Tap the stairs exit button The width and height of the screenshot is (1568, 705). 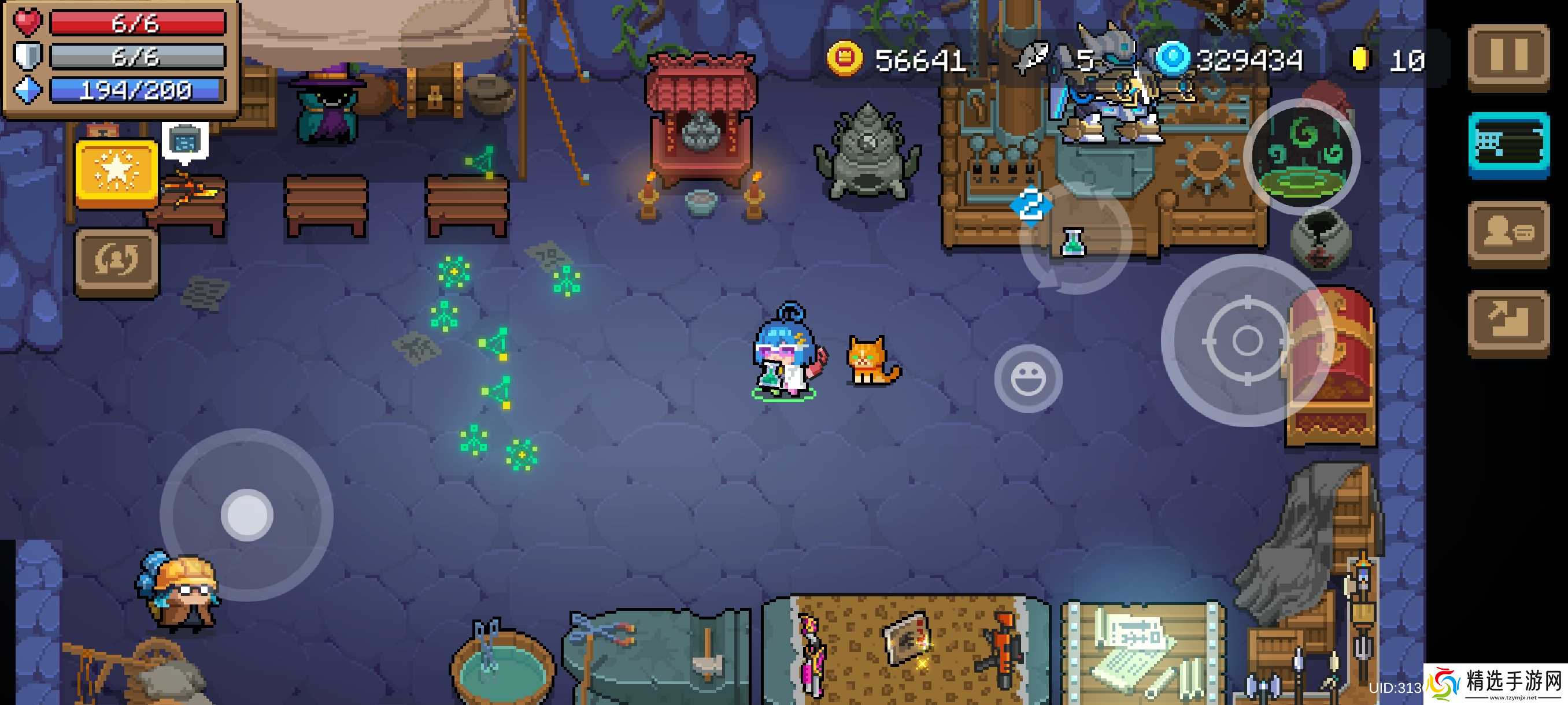tap(1508, 322)
